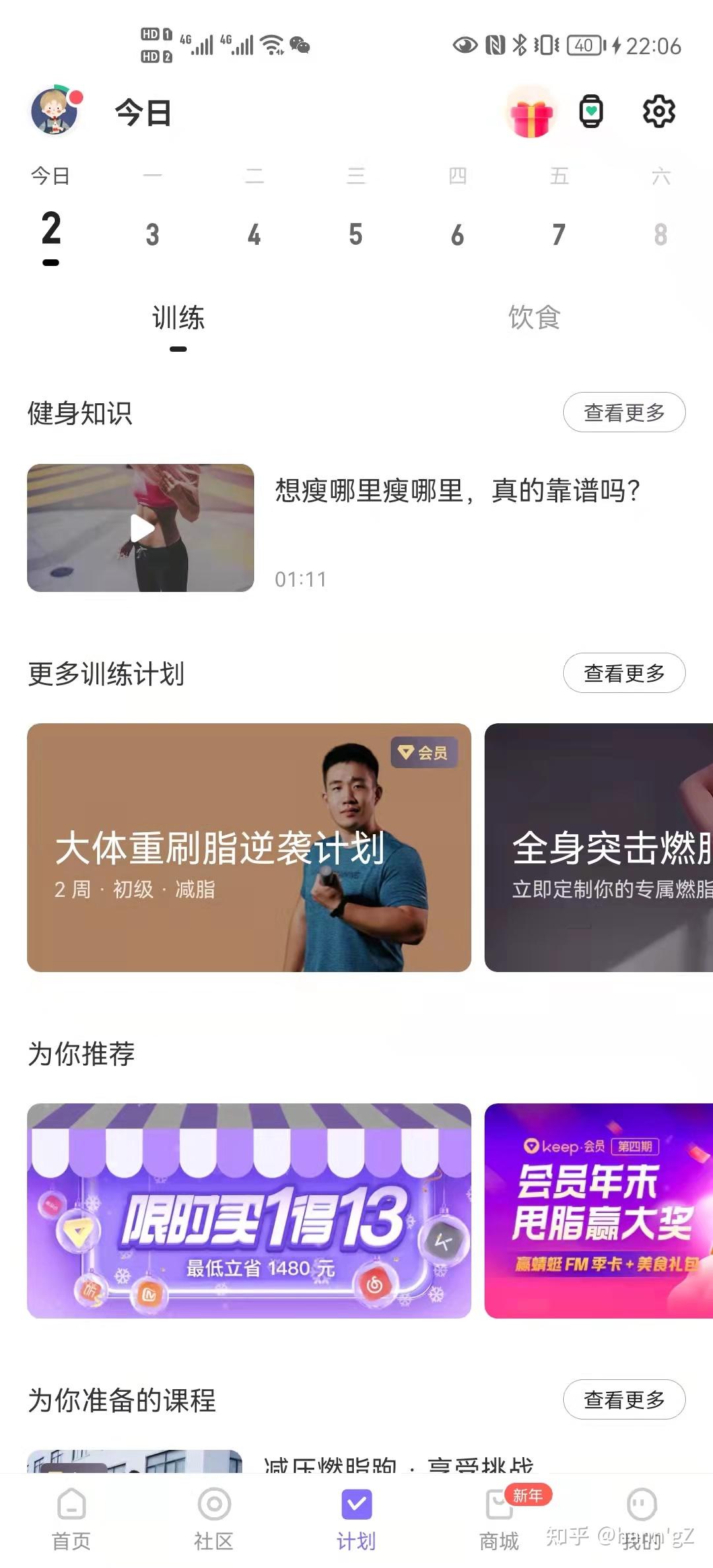Open the settings gear
Screen dimensions: 713x1568
658,112
